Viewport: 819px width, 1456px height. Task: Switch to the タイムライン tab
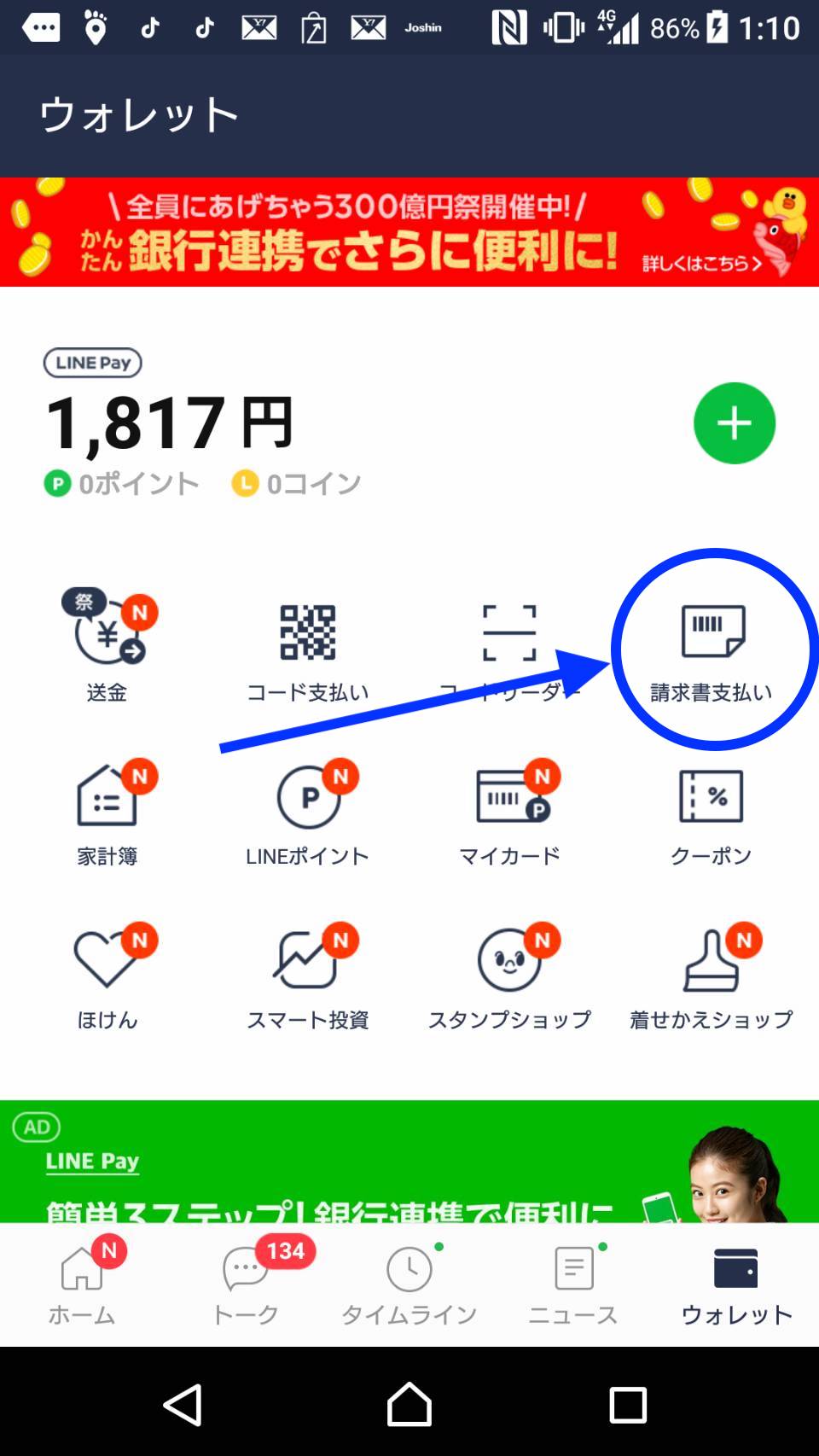point(409,1284)
